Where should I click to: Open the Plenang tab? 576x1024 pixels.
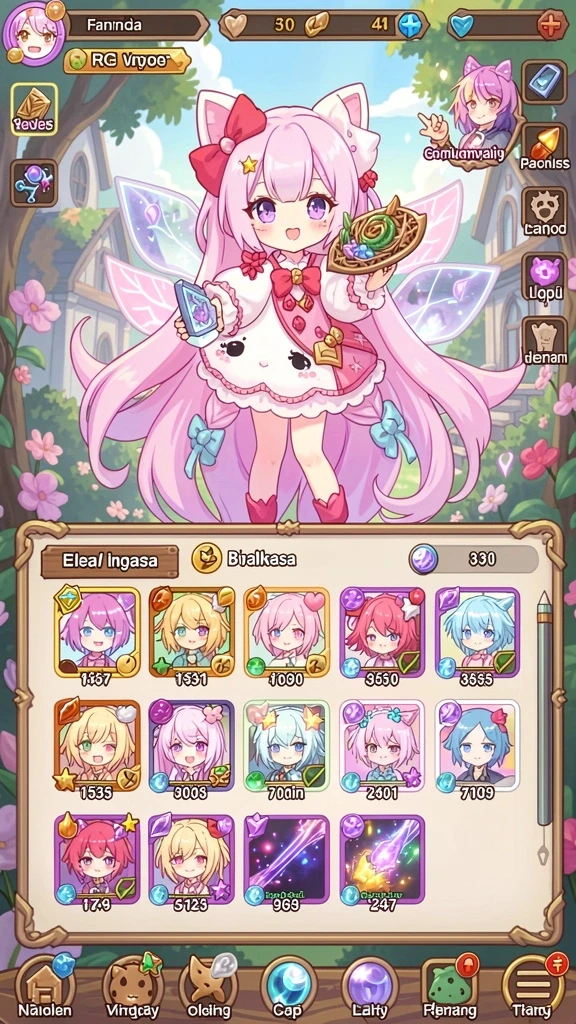pyautogui.click(x=449, y=987)
